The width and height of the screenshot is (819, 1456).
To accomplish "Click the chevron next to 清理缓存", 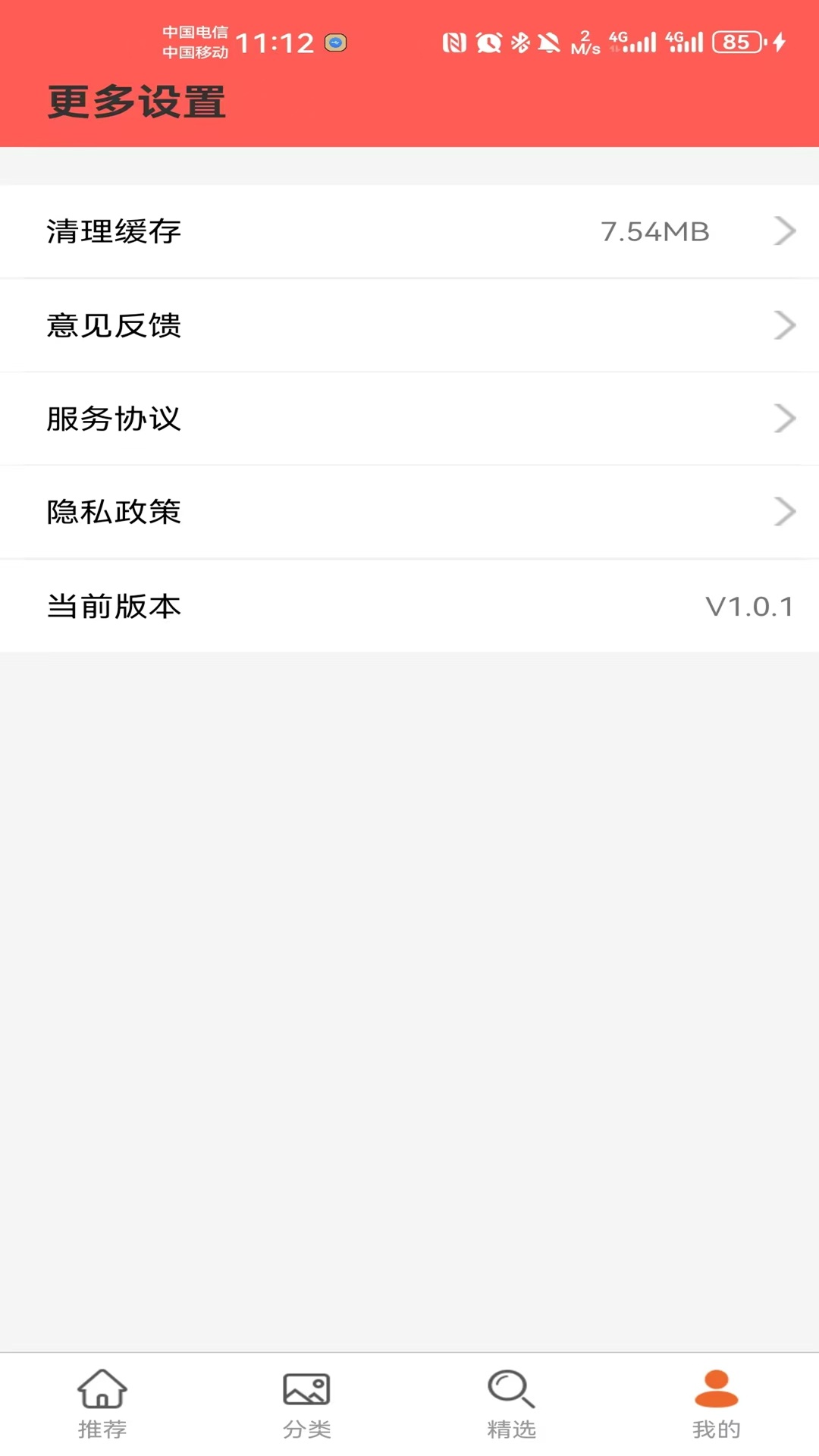I will (785, 231).
